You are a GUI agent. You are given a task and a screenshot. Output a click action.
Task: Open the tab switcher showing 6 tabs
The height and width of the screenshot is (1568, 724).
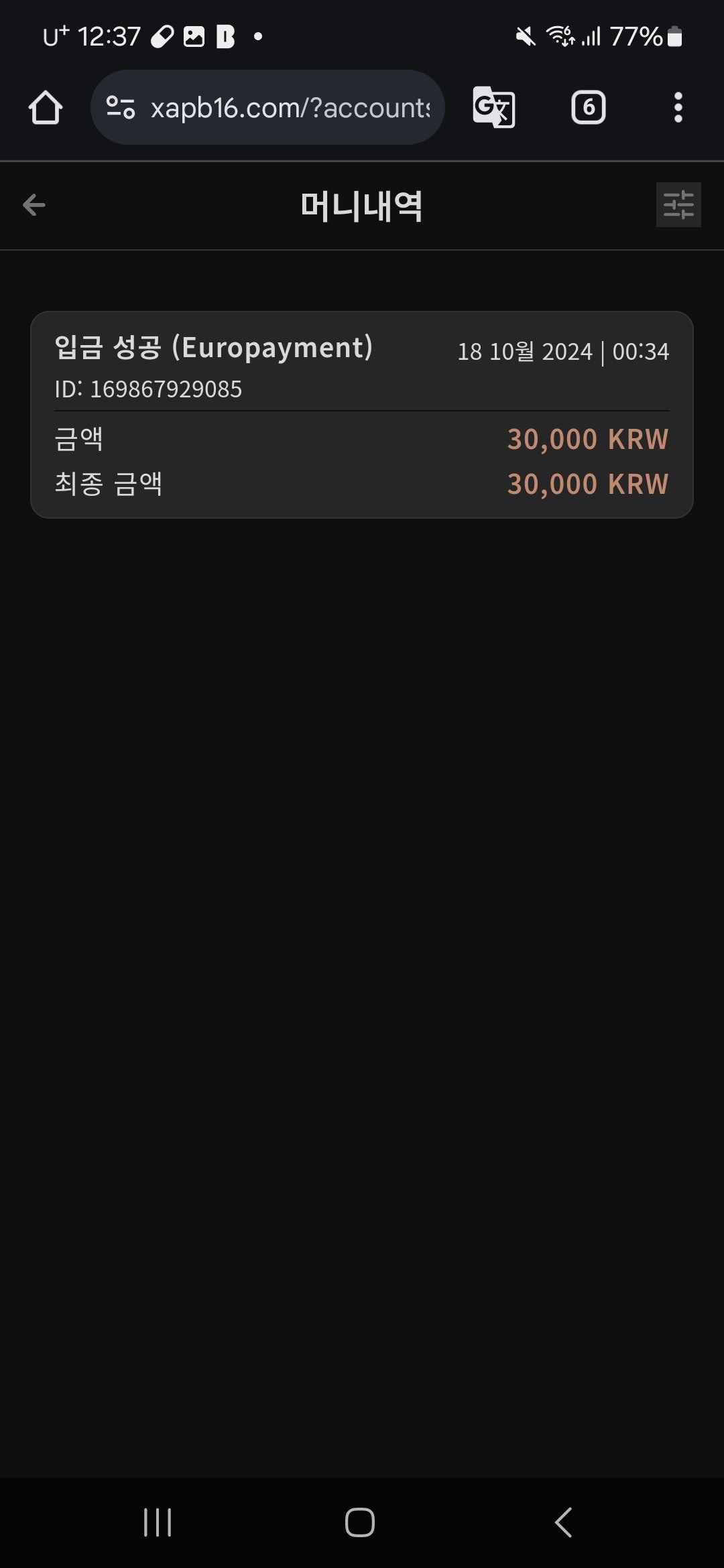(x=588, y=108)
